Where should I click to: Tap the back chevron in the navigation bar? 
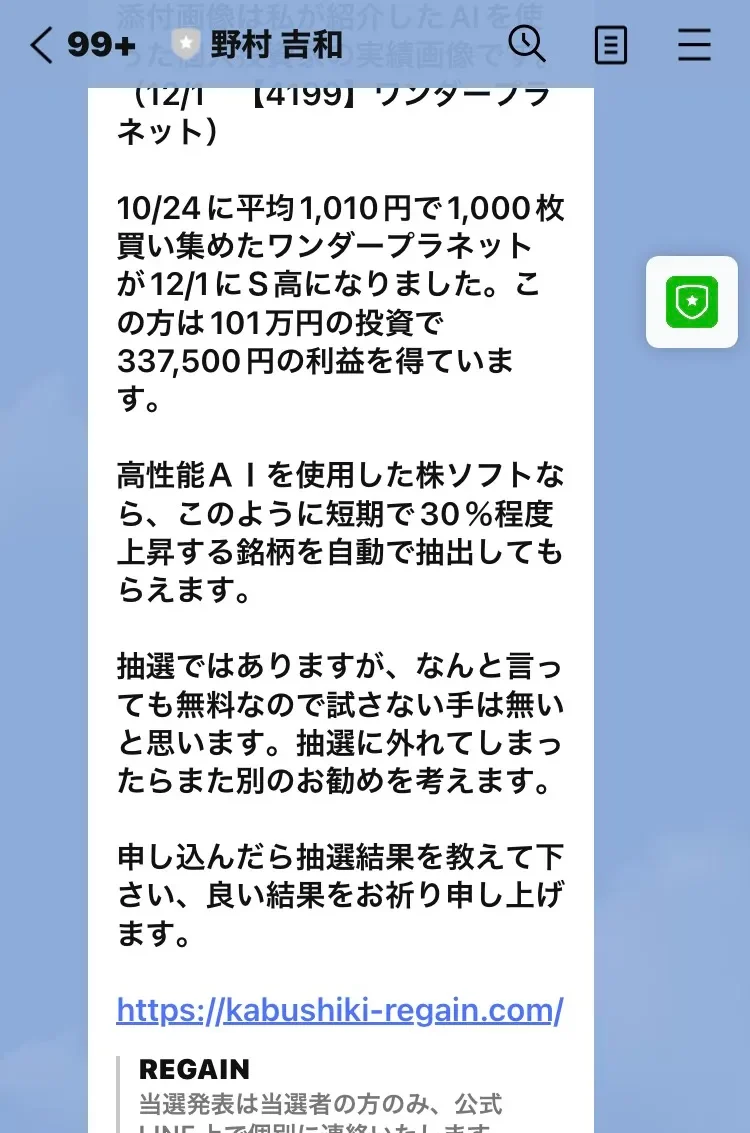click(40, 46)
